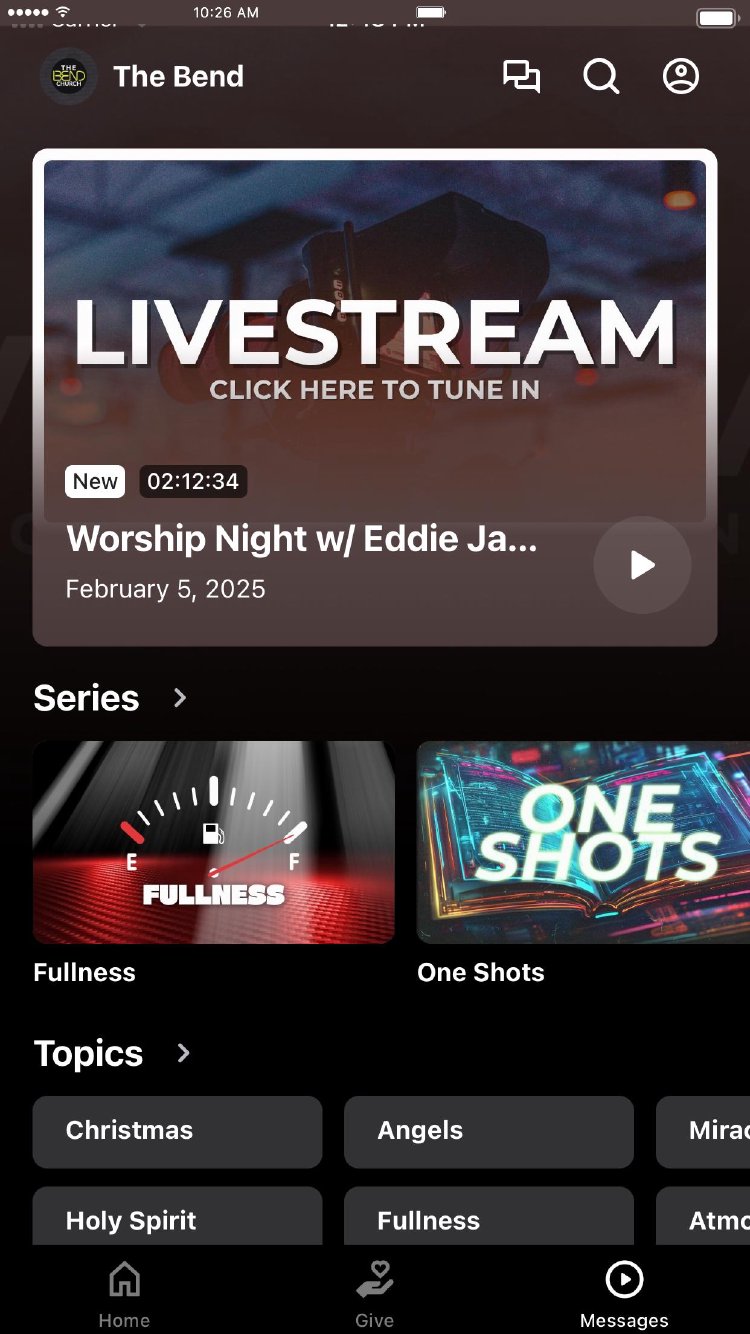750x1334 pixels.
Task: Open the Fullness series
Action: [x=214, y=842]
